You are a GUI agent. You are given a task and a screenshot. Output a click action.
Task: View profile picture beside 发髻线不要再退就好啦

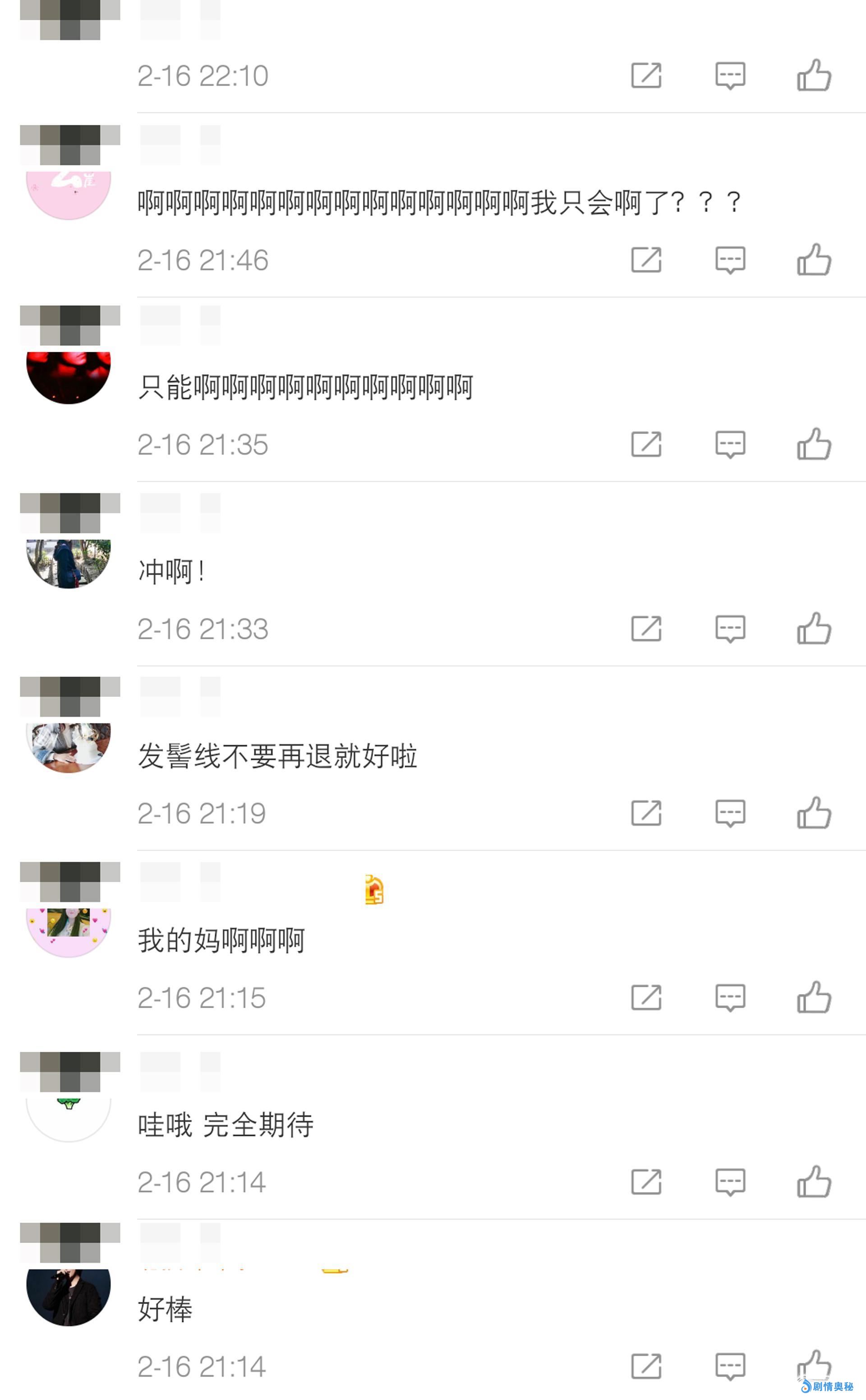[x=69, y=746]
